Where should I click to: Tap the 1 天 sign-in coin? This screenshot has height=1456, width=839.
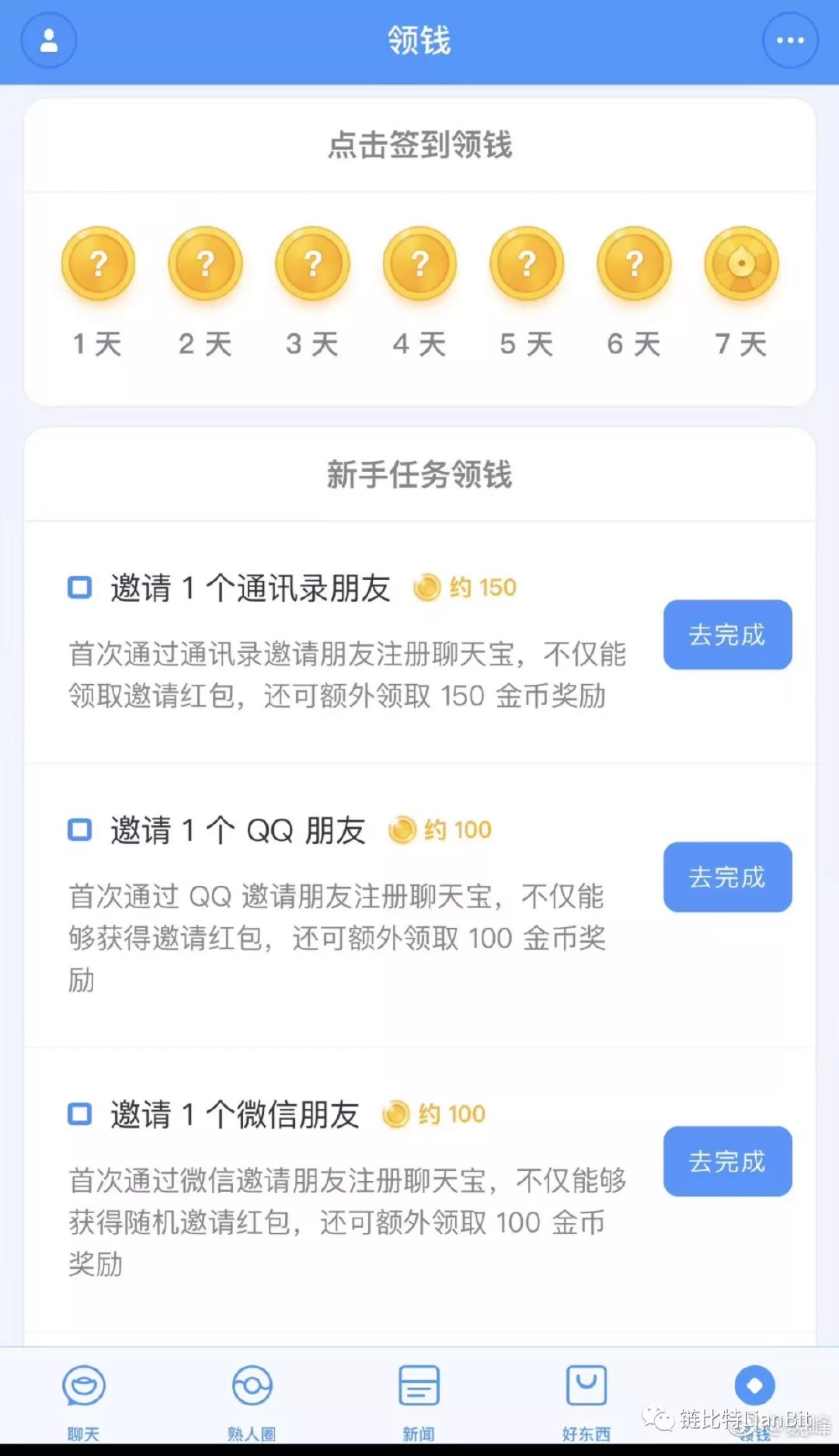point(98,264)
